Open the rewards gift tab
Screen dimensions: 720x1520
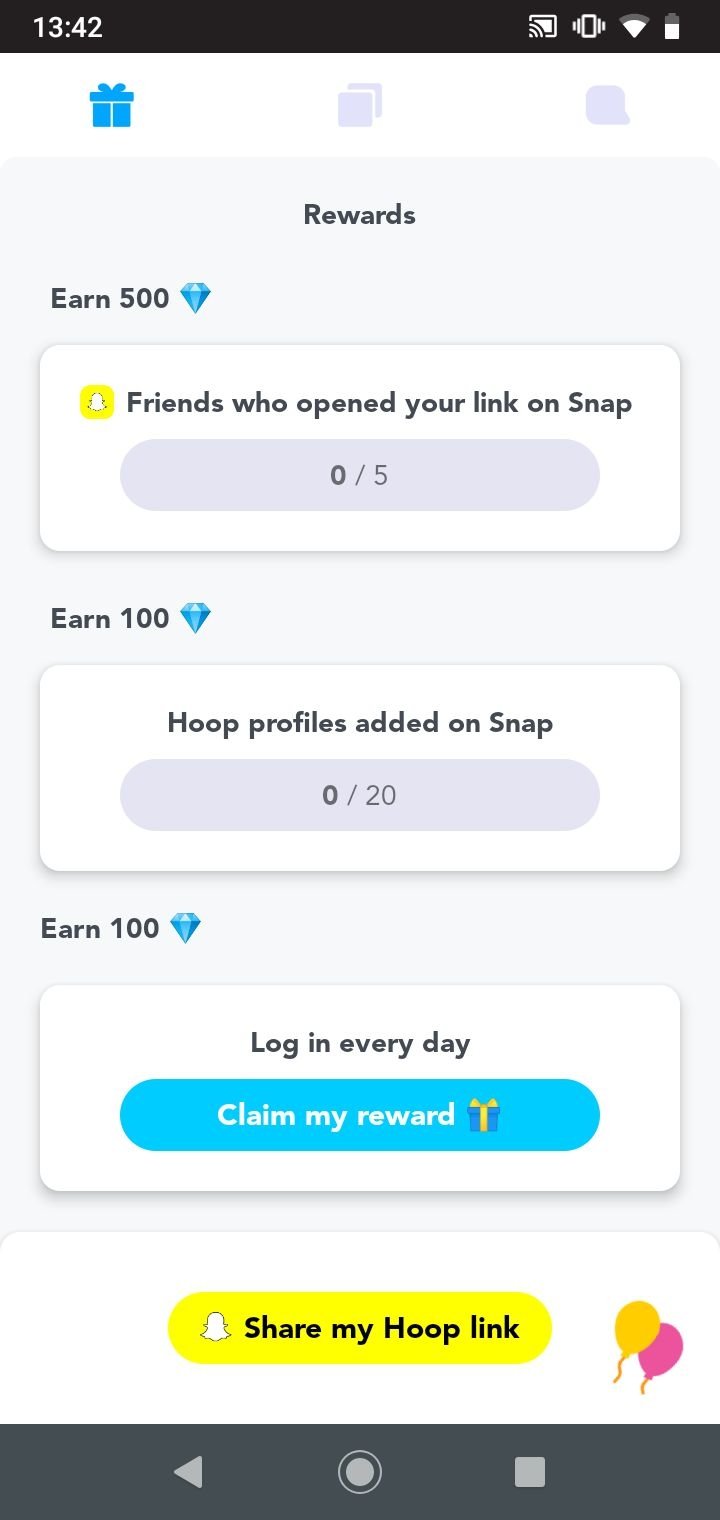[111, 105]
